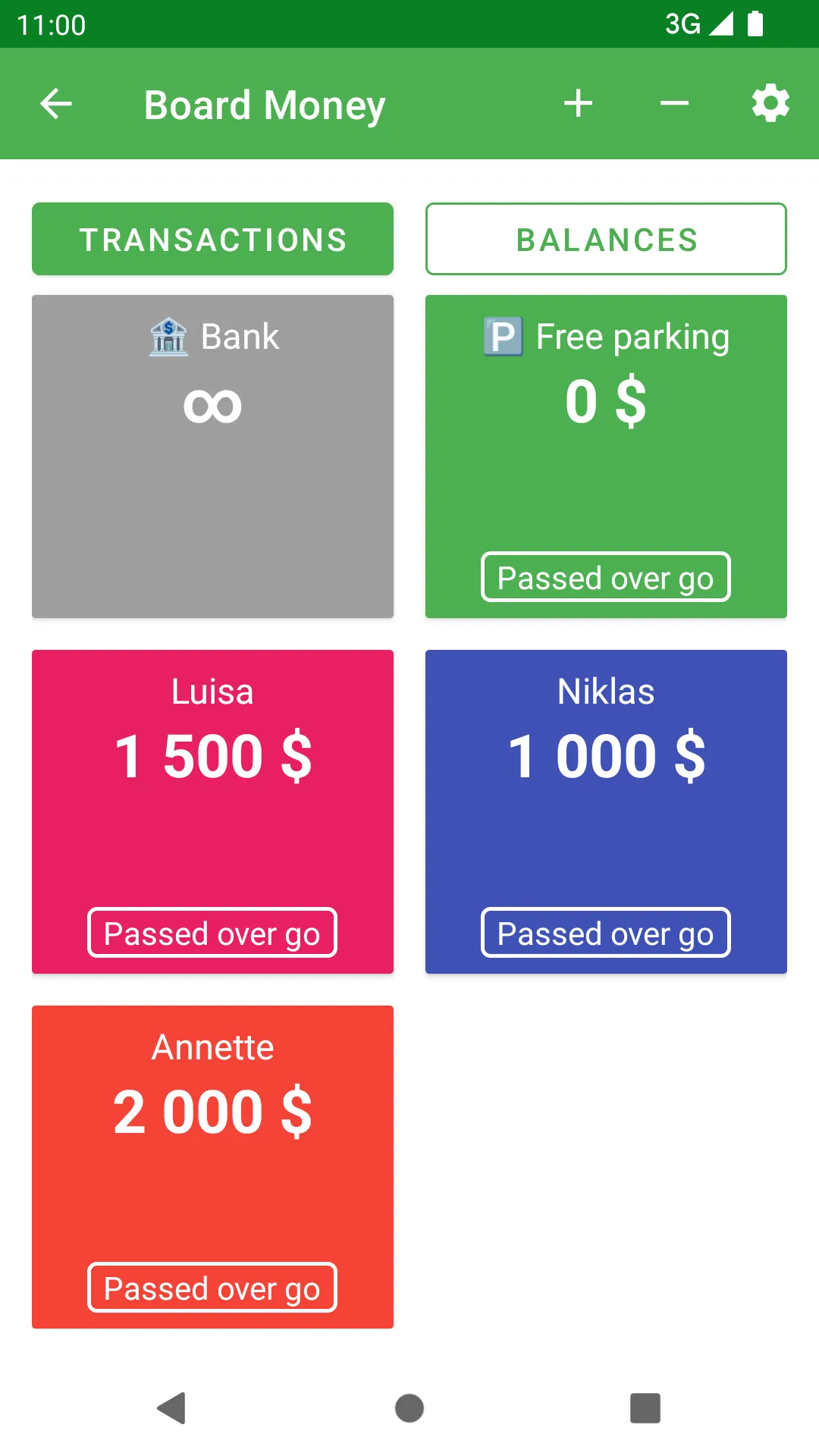
Task: Tap Passed over go for Luisa
Action: pos(212,933)
